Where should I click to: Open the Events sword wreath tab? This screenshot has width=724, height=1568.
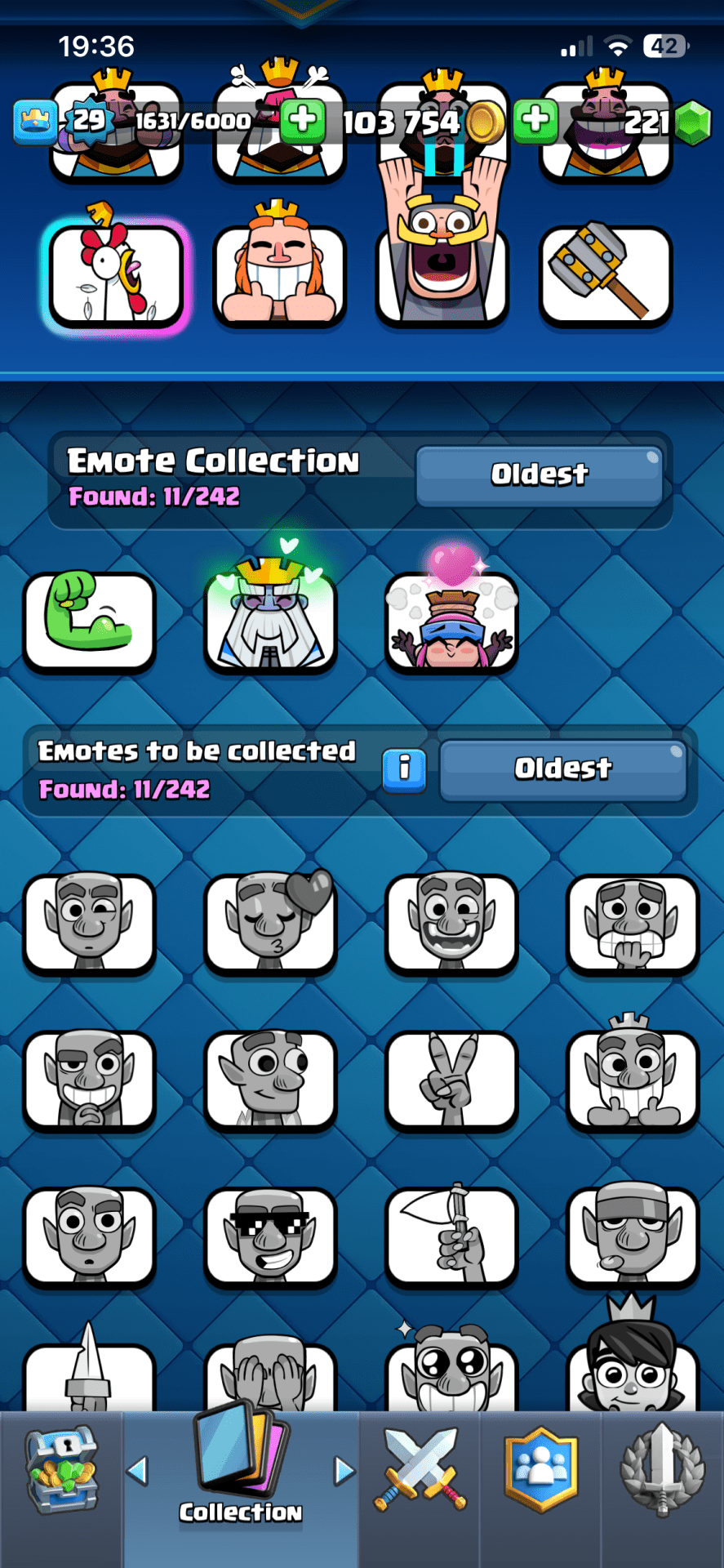(x=662, y=1470)
